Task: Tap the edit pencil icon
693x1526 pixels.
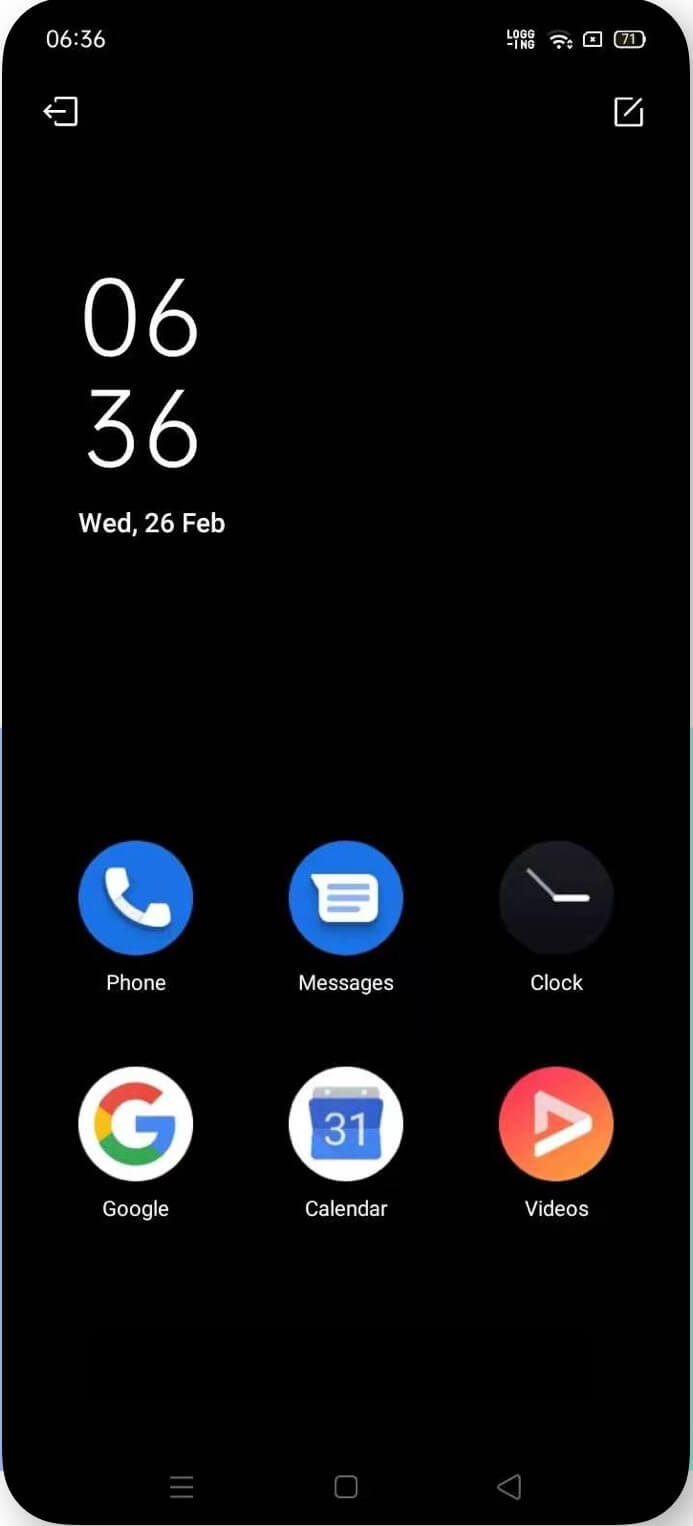Action: click(629, 111)
